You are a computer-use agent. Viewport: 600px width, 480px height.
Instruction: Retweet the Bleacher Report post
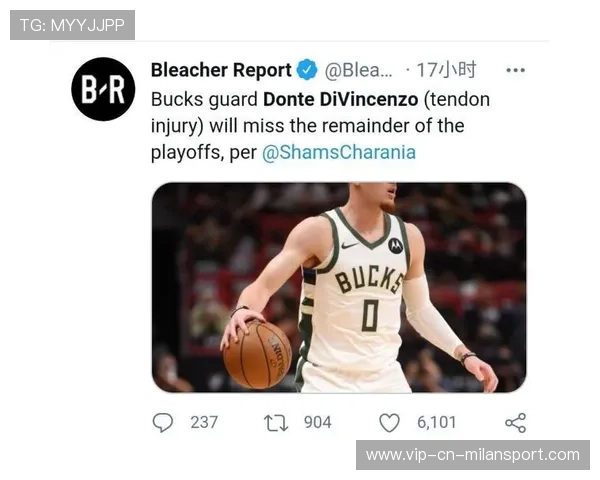click(x=276, y=422)
